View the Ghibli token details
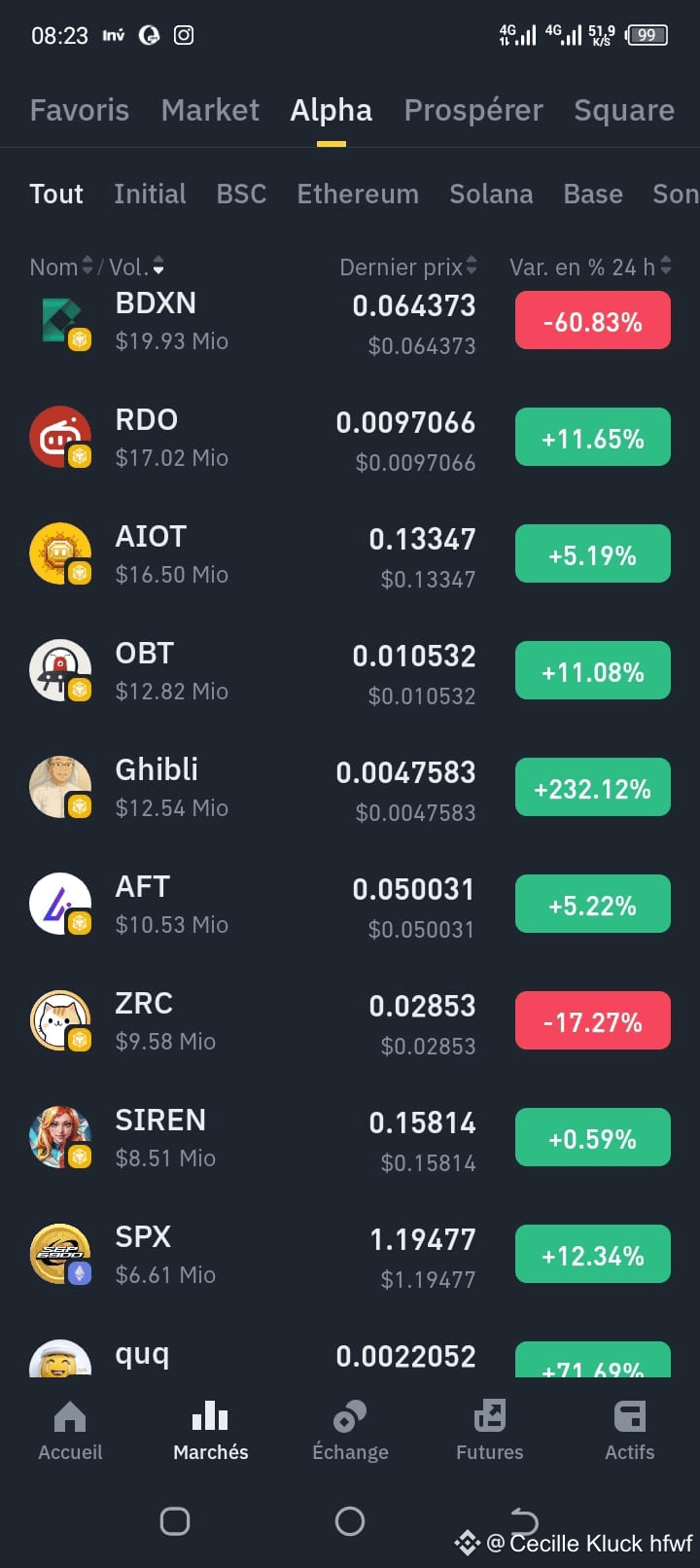Image resolution: width=700 pixels, height=1568 pixels. [350, 788]
